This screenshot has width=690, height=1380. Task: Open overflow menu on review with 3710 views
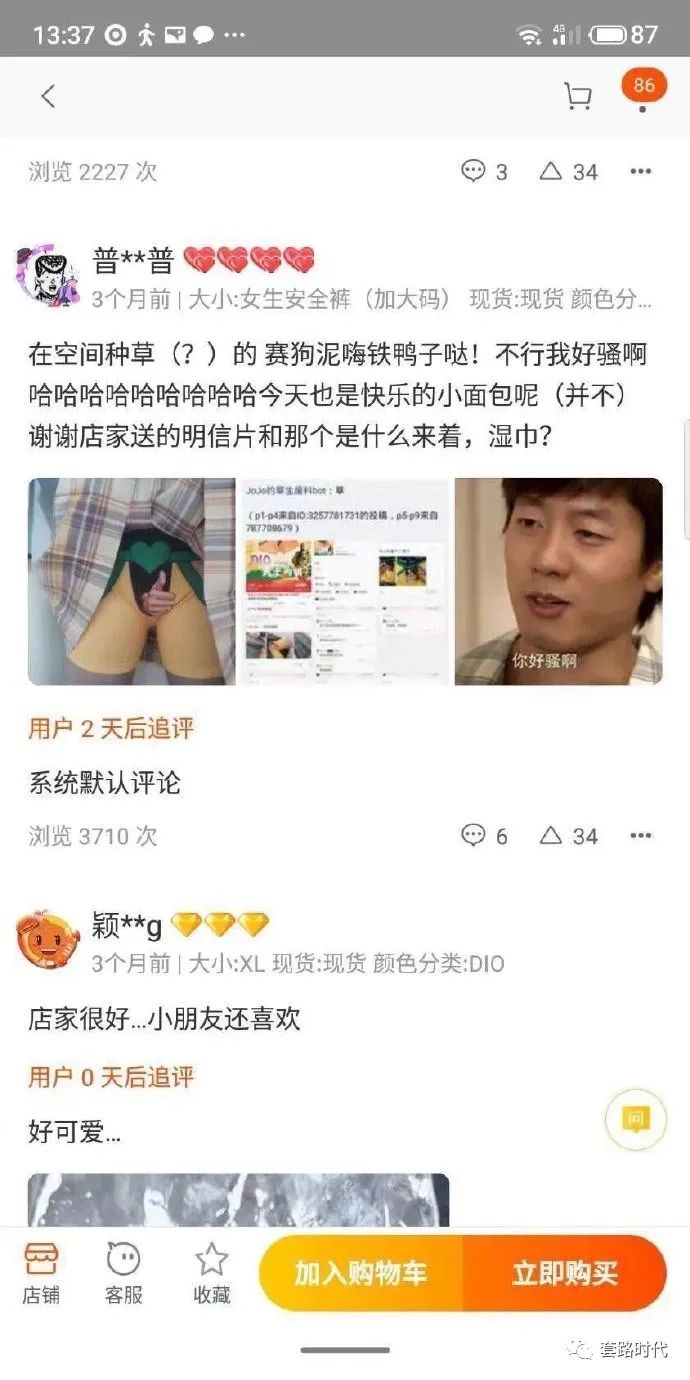point(641,835)
